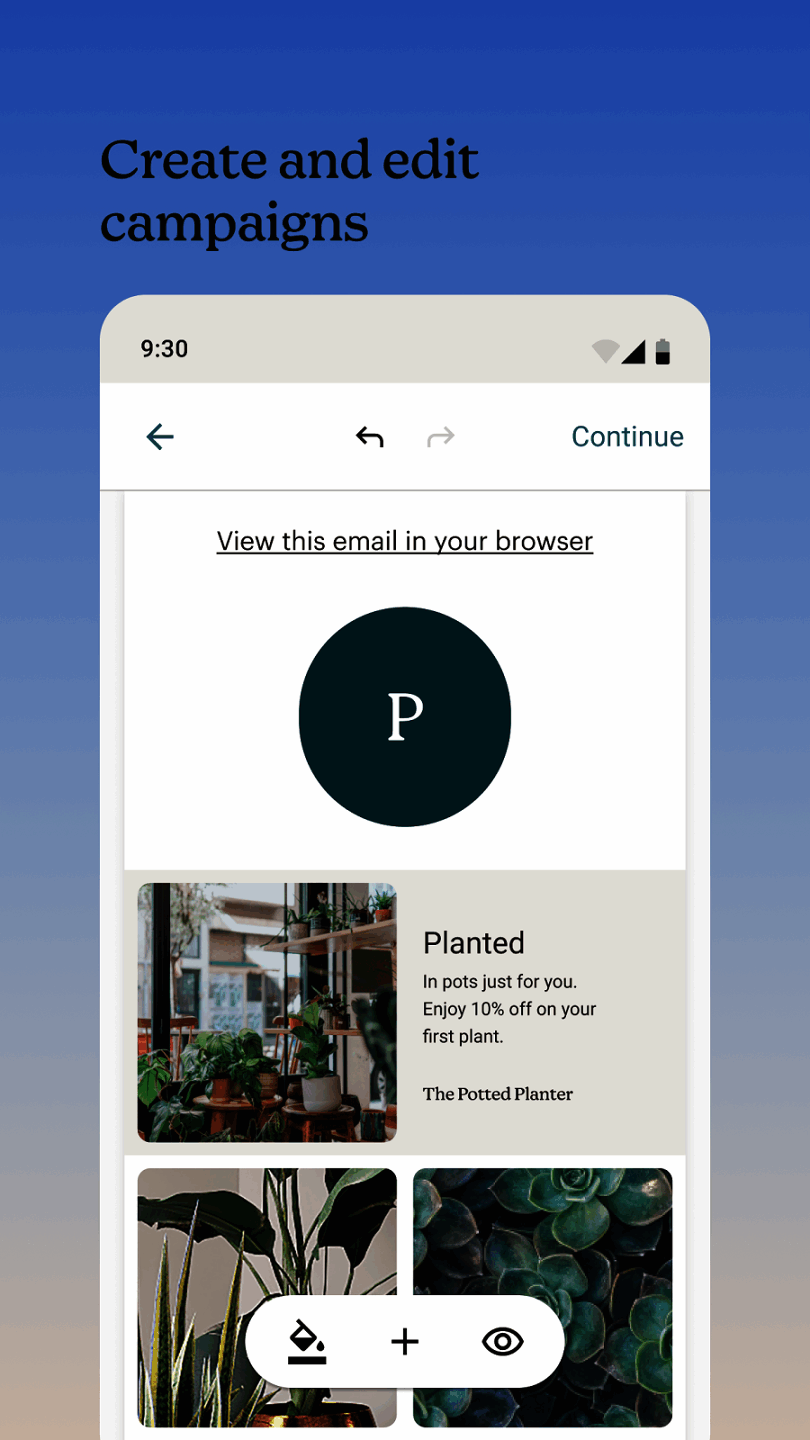Click the 10% off promo paragraph
This screenshot has height=1440, width=810.
click(508, 1009)
